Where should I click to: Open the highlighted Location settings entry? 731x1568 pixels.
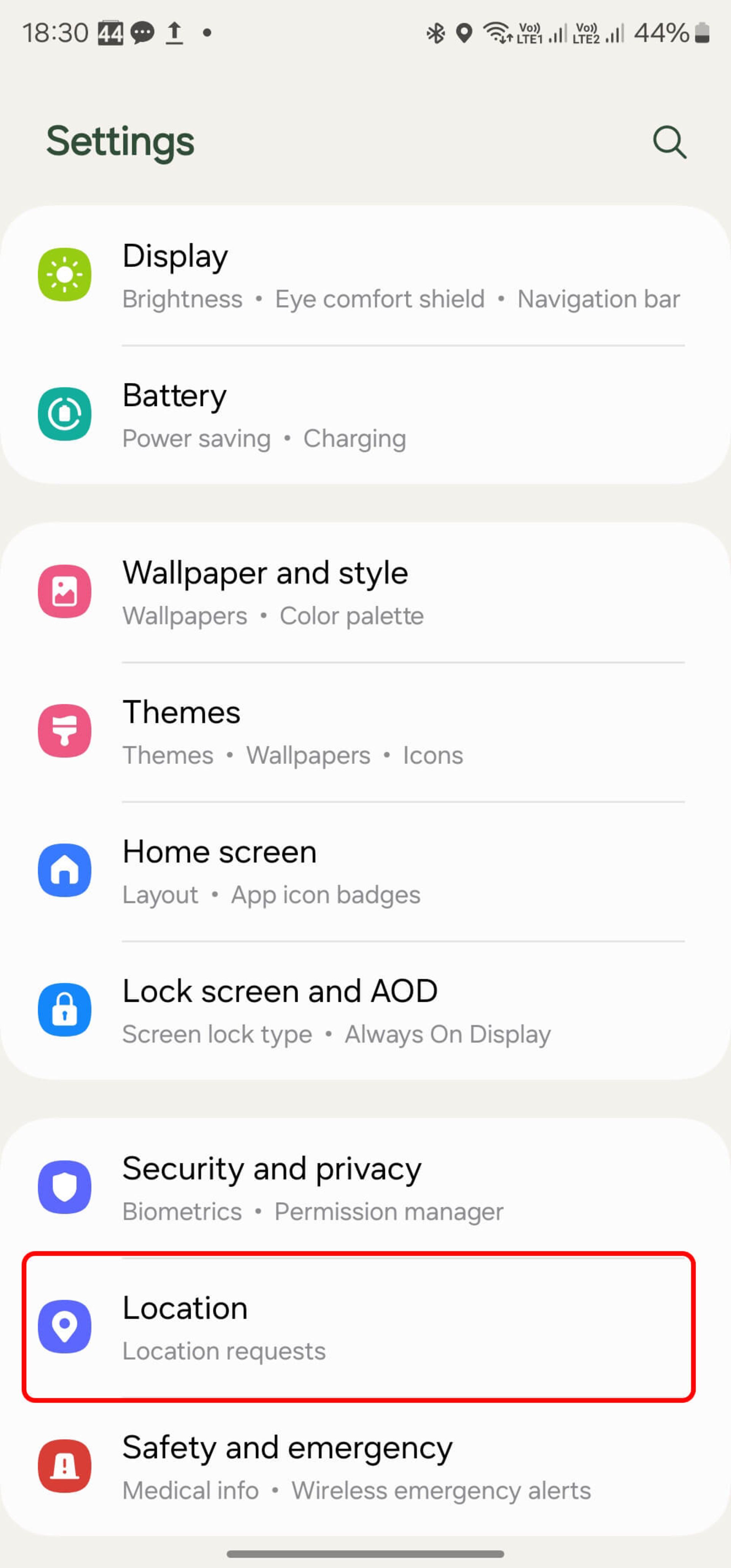[x=365, y=1328]
